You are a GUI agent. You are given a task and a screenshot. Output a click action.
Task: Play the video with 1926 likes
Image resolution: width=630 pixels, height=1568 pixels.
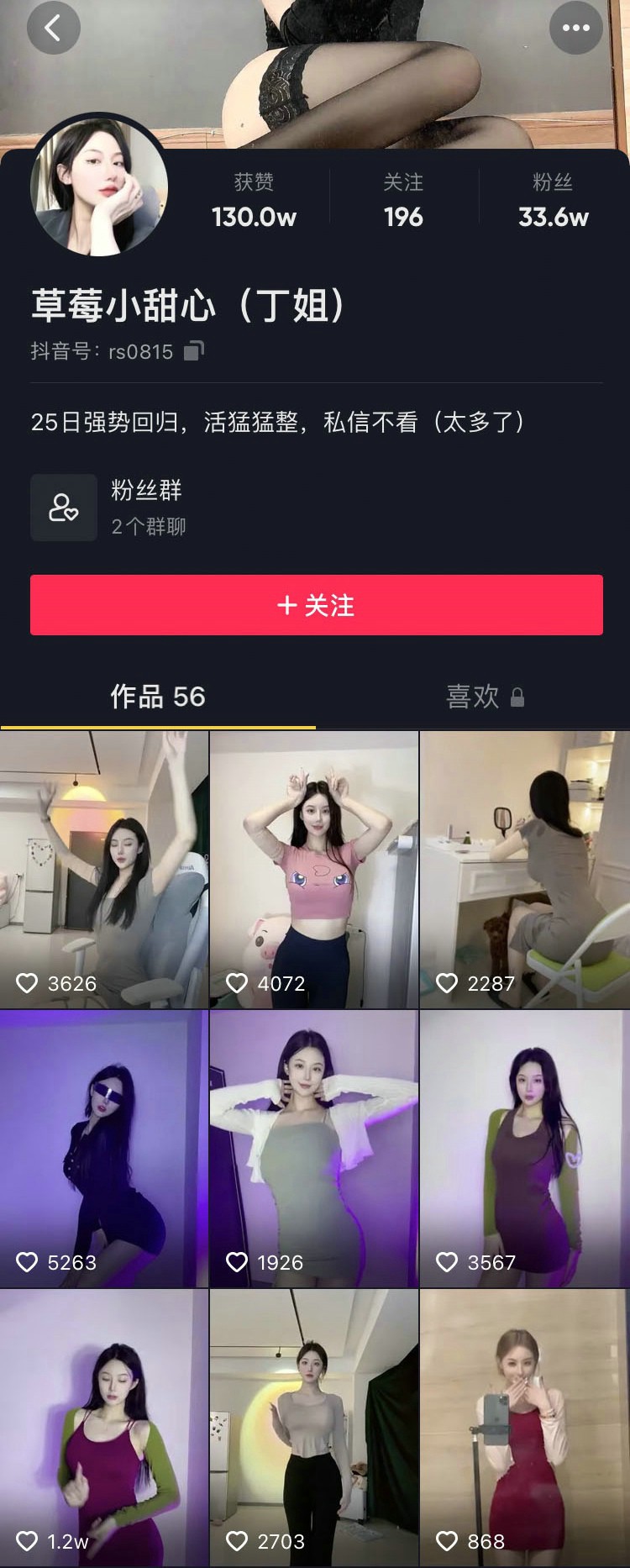(x=314, y=1149)
